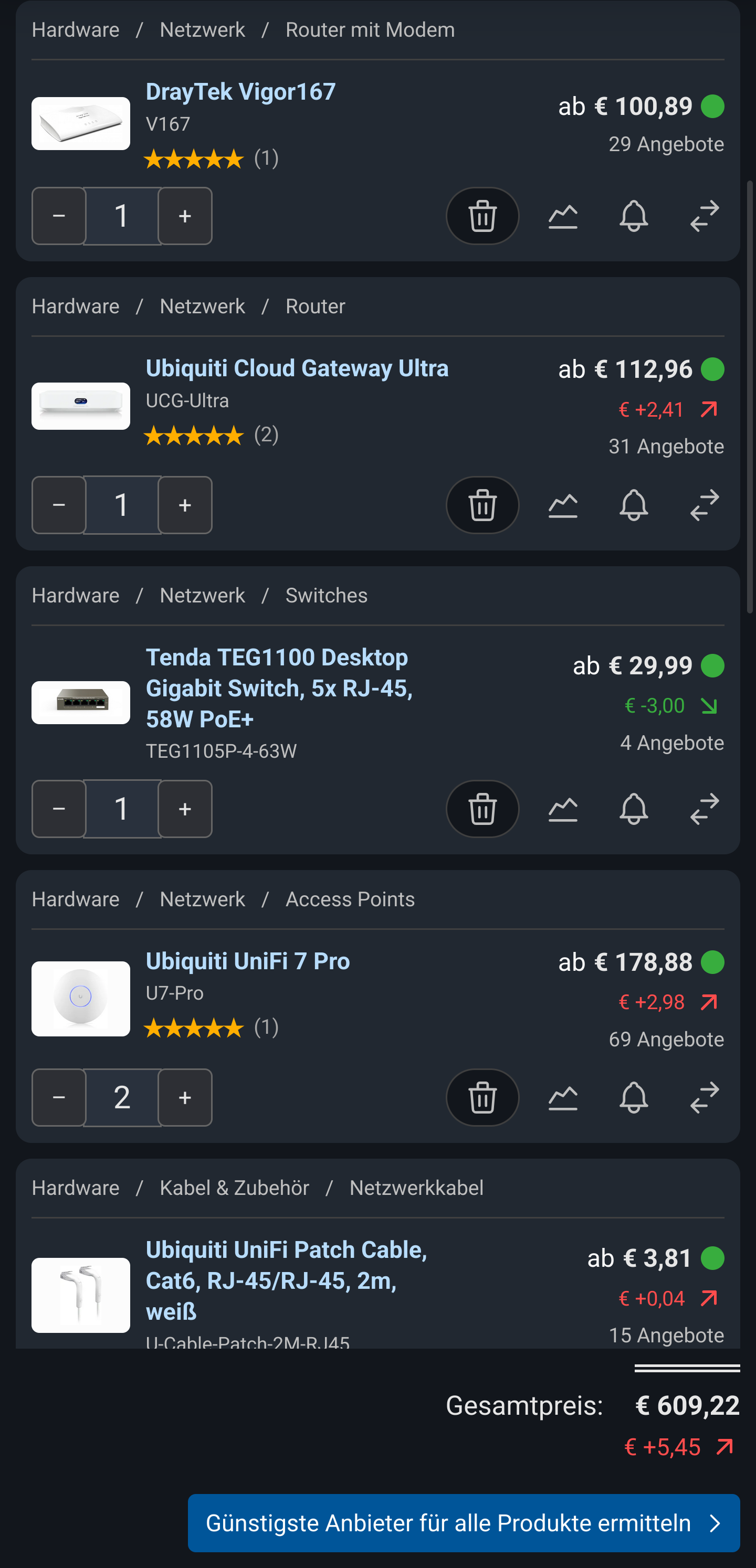756x1568 pixels.
Task: Swap the Tenda TEG1100 switch for another product
Action: (x=704, y=809)
